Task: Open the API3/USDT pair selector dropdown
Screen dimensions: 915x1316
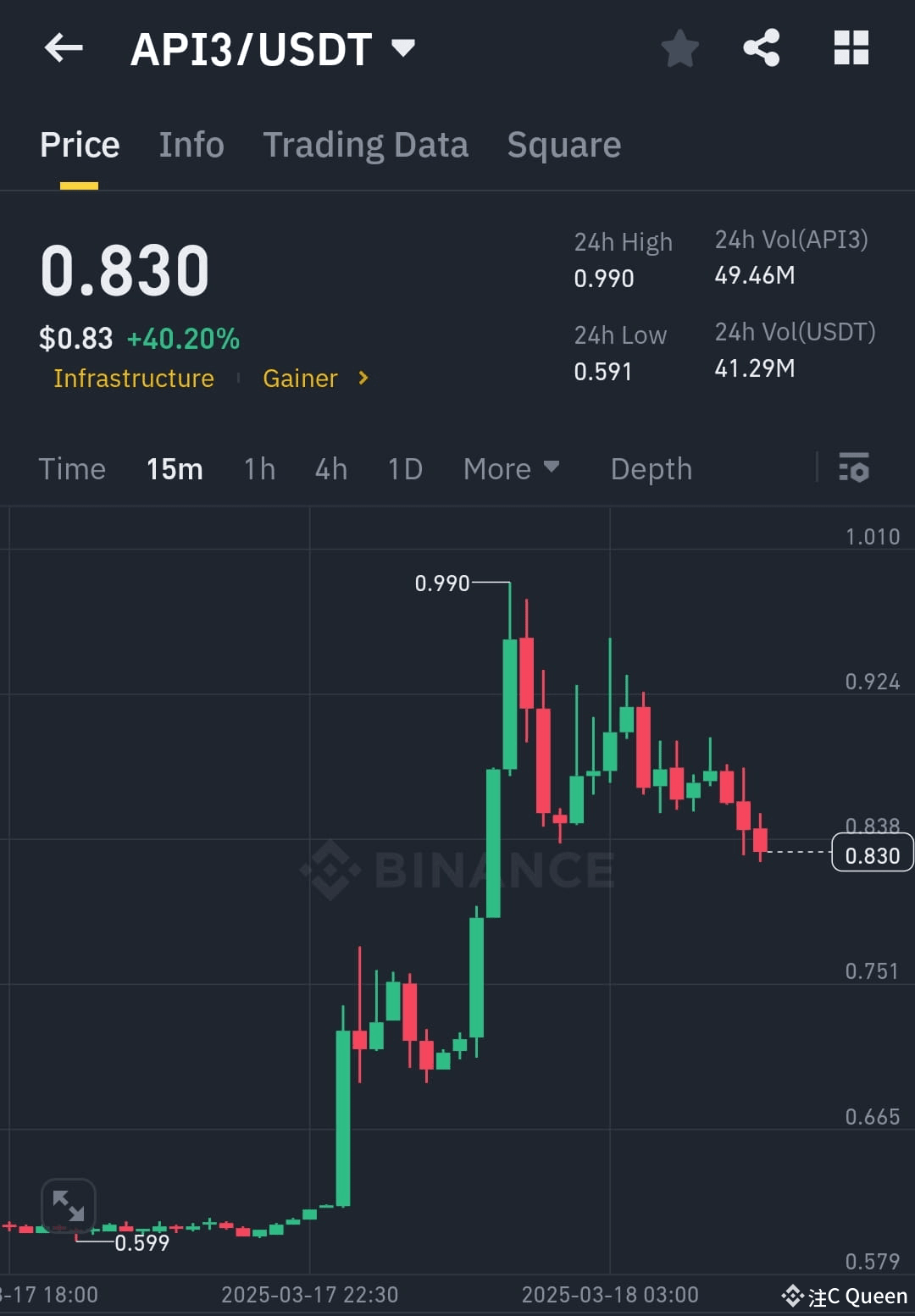Action: [404, 48]
